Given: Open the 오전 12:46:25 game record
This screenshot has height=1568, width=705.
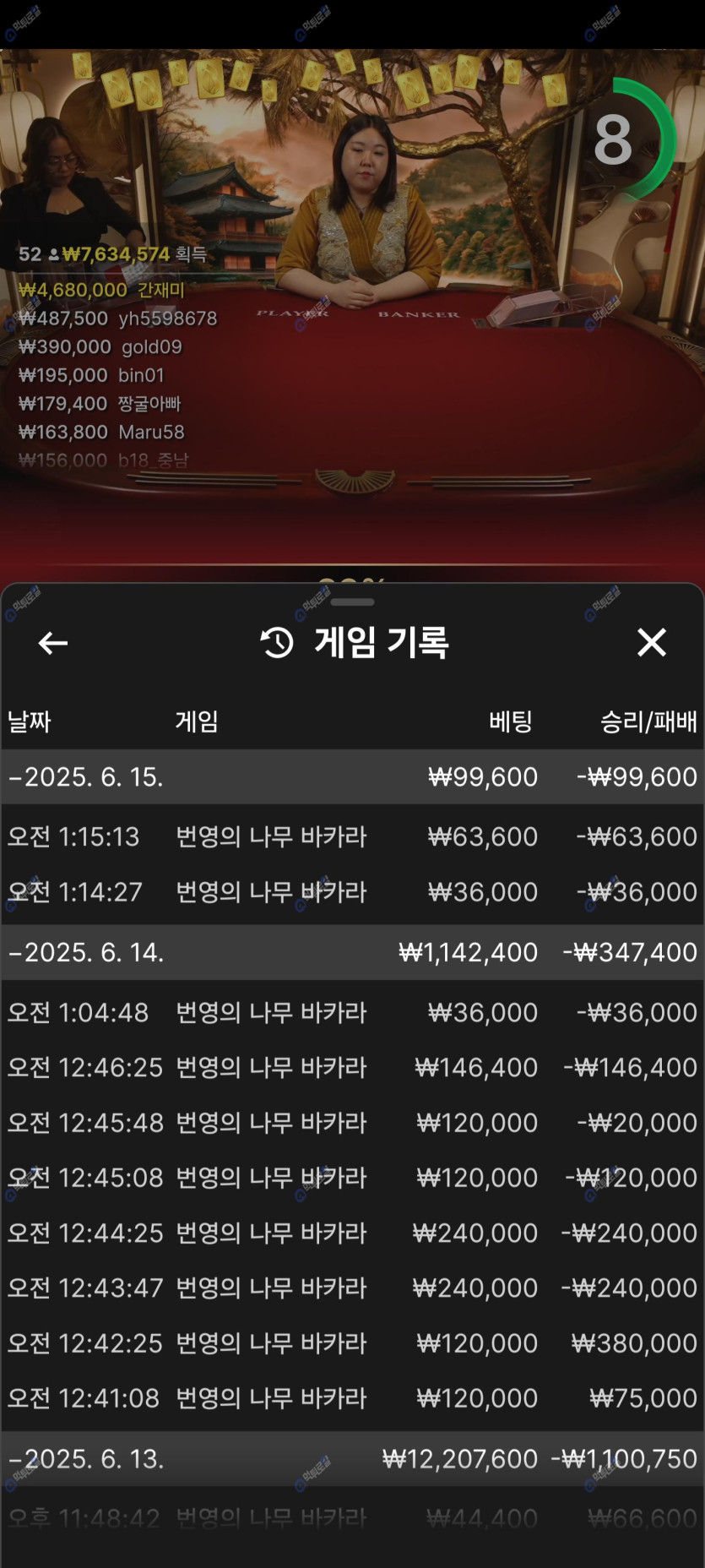Looking at the screenshot, I should point(352,1068).
